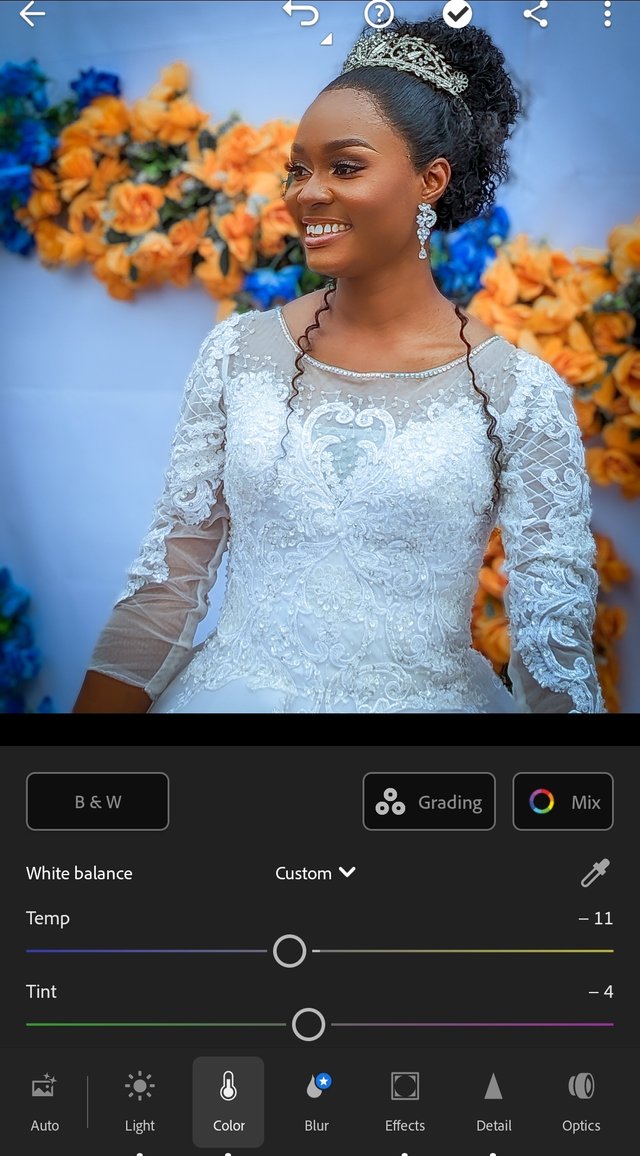Open the help question mark
This screenshot has height=1156, width=640.
pos(378,14)
